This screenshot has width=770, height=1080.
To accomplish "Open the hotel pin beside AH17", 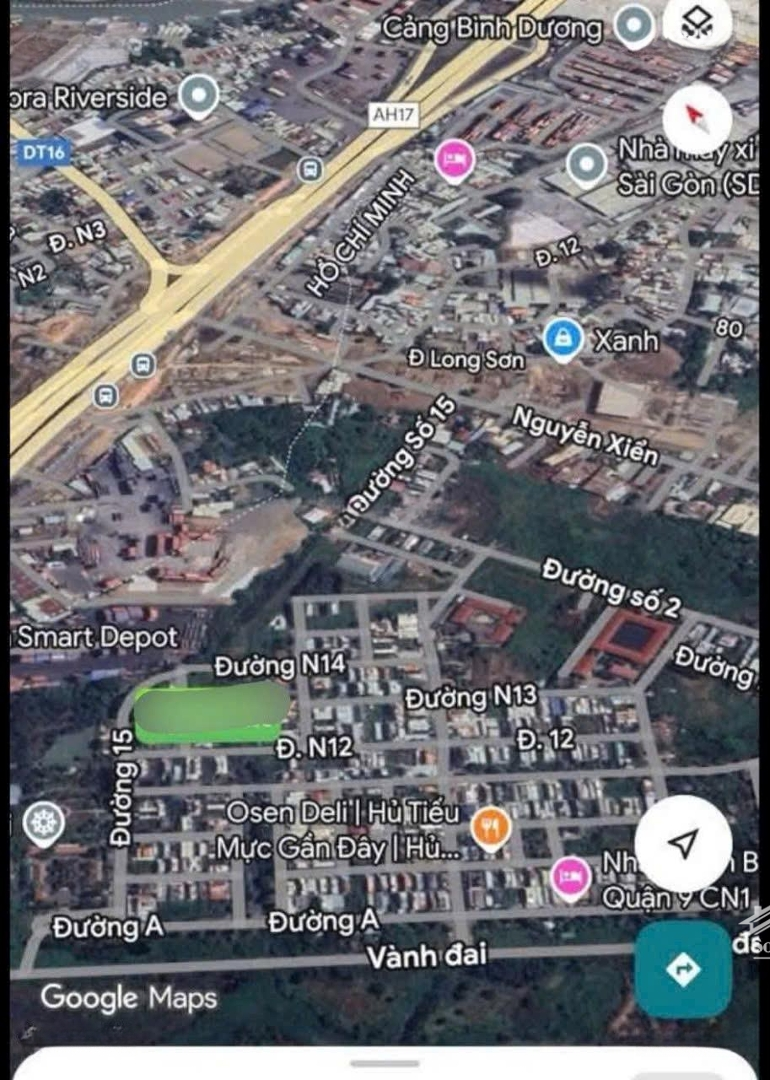I will click(x=454, y=159).
